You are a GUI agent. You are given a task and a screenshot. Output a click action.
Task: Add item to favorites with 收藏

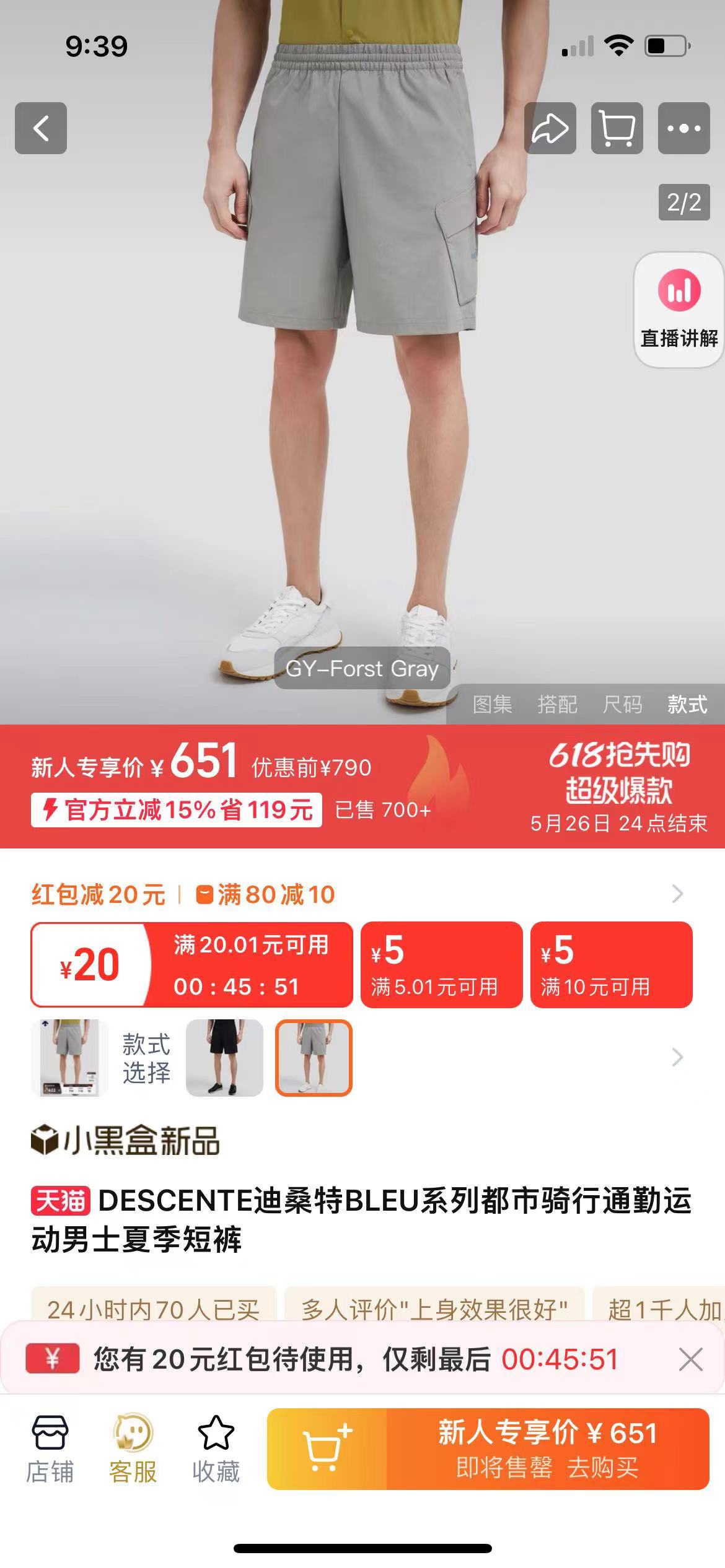[216, 1449]
